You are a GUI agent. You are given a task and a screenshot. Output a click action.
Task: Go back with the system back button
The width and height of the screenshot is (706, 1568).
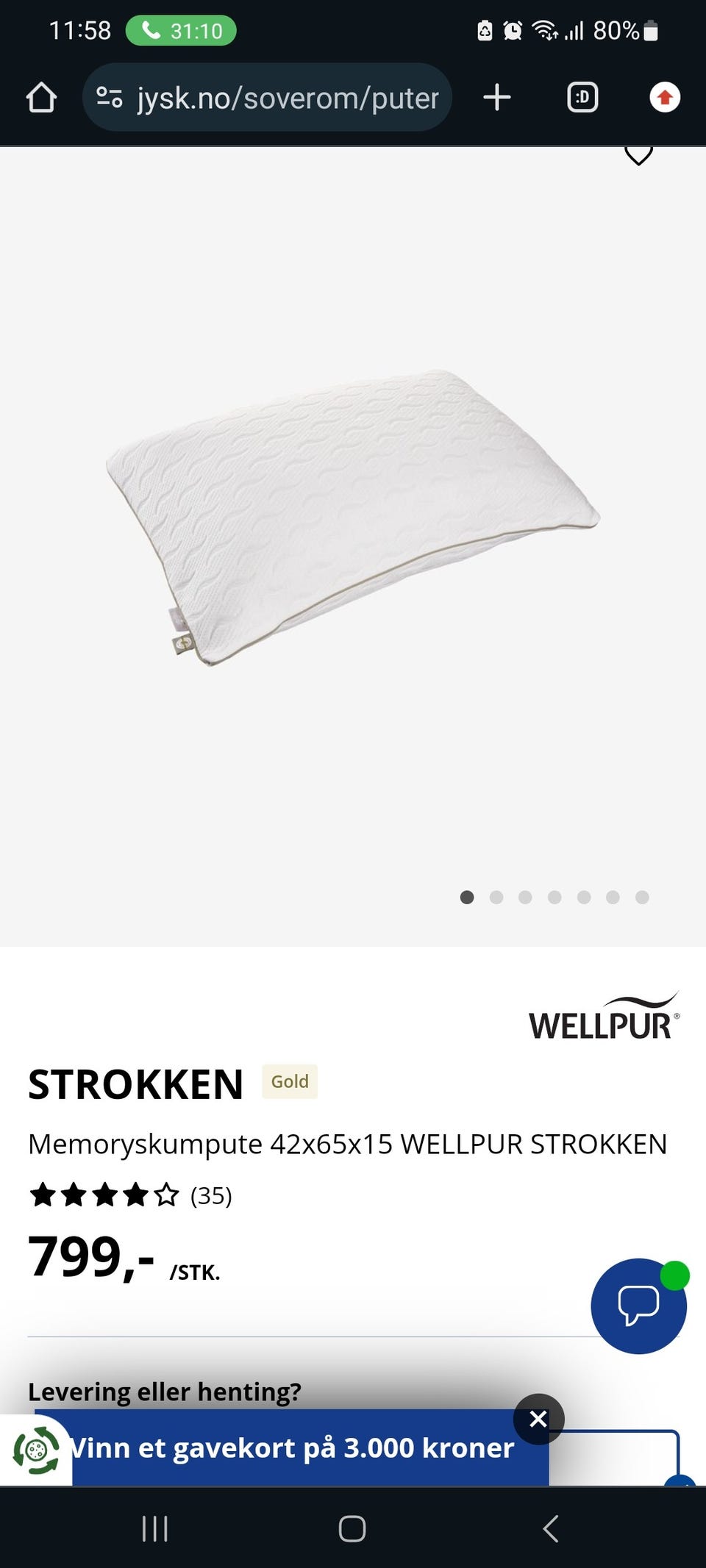(x=550, y=1529)
